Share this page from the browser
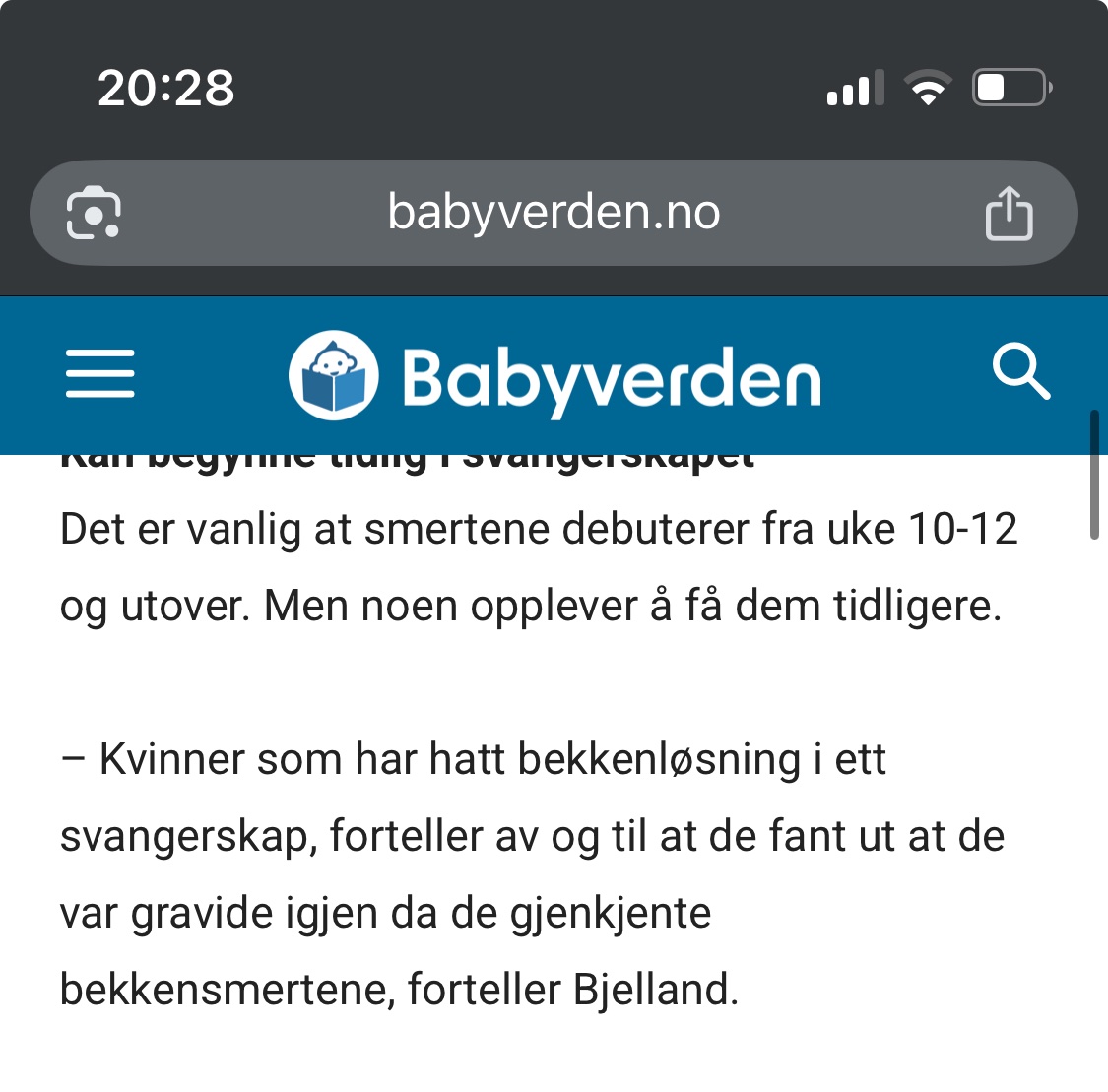 [x=1009, y=214]
